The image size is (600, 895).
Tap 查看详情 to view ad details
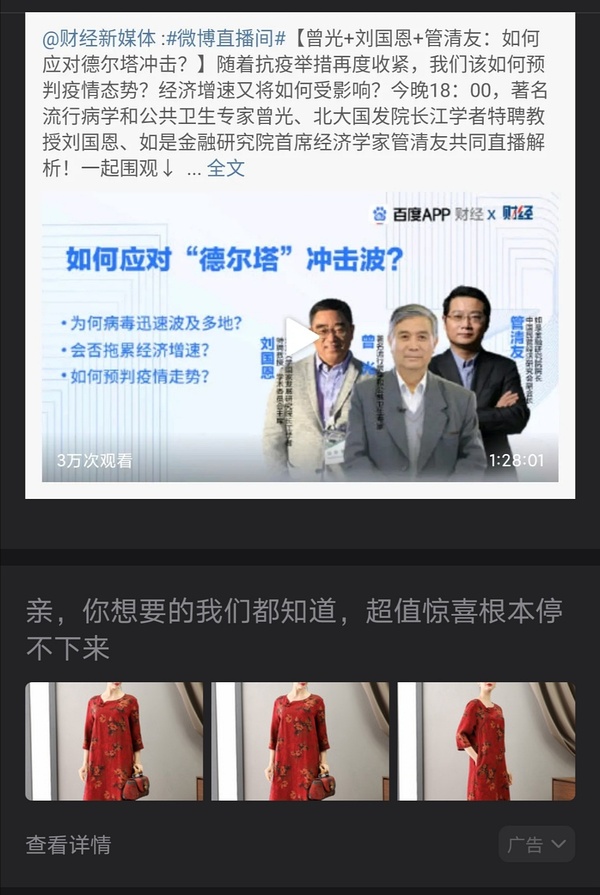pos(68,845)
